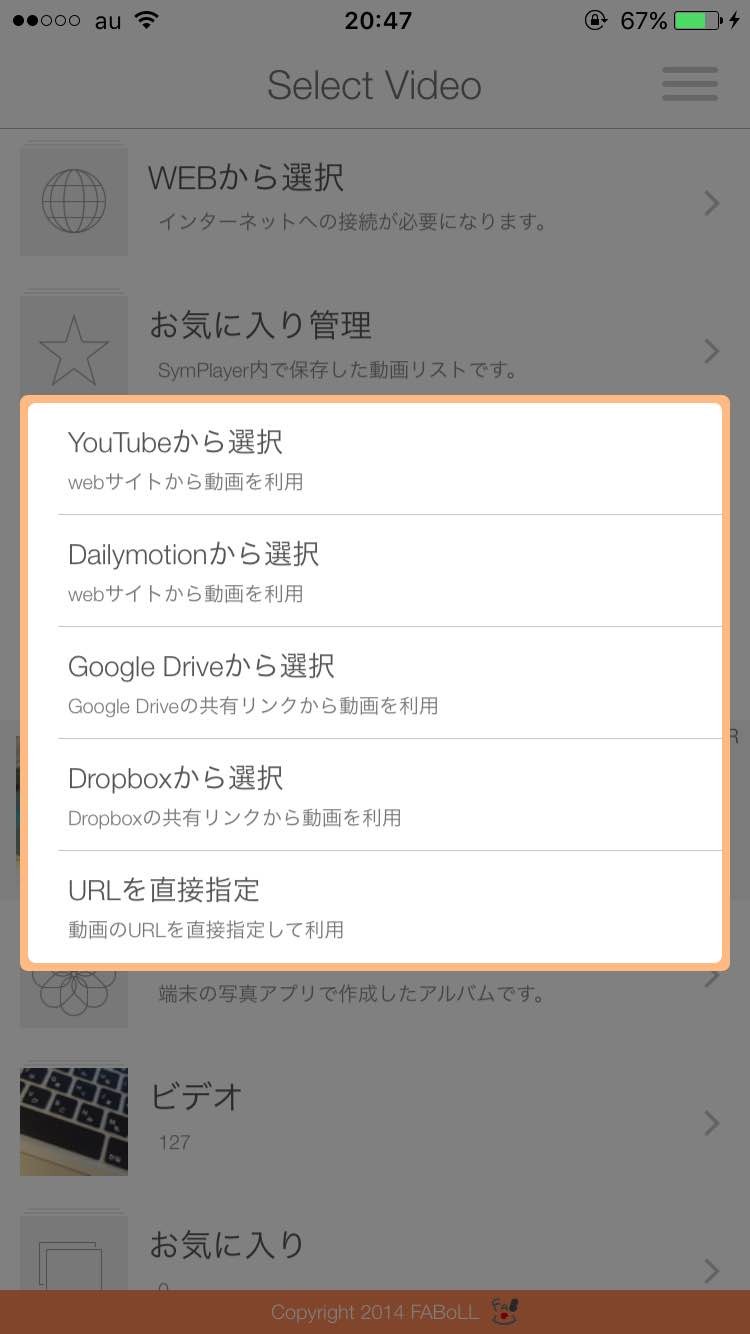The image size is (750, 1334).
Task: Open the ビデオ album with 127 items
Action: pos(375,1120)
